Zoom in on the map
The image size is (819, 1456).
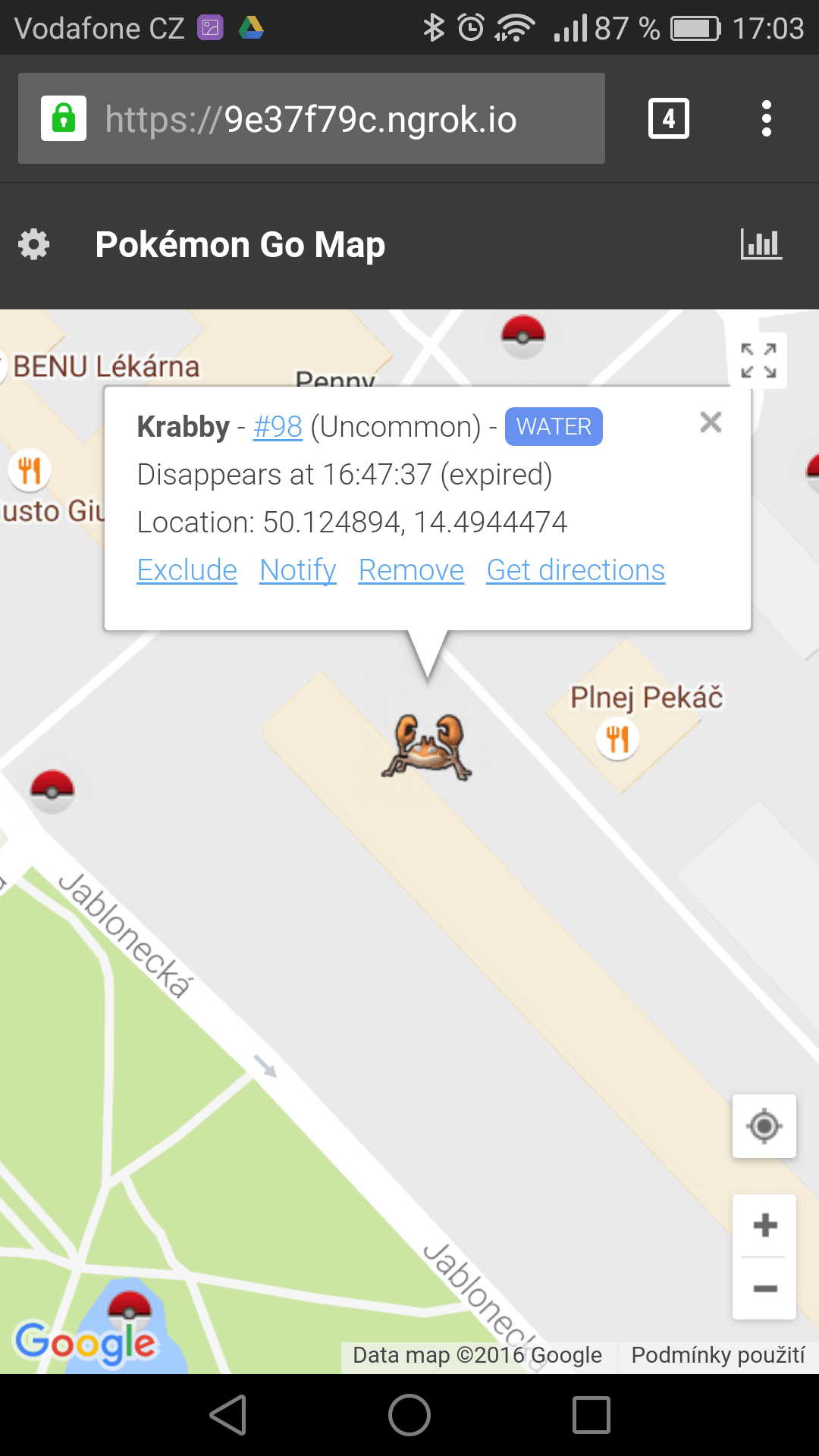765,1225
